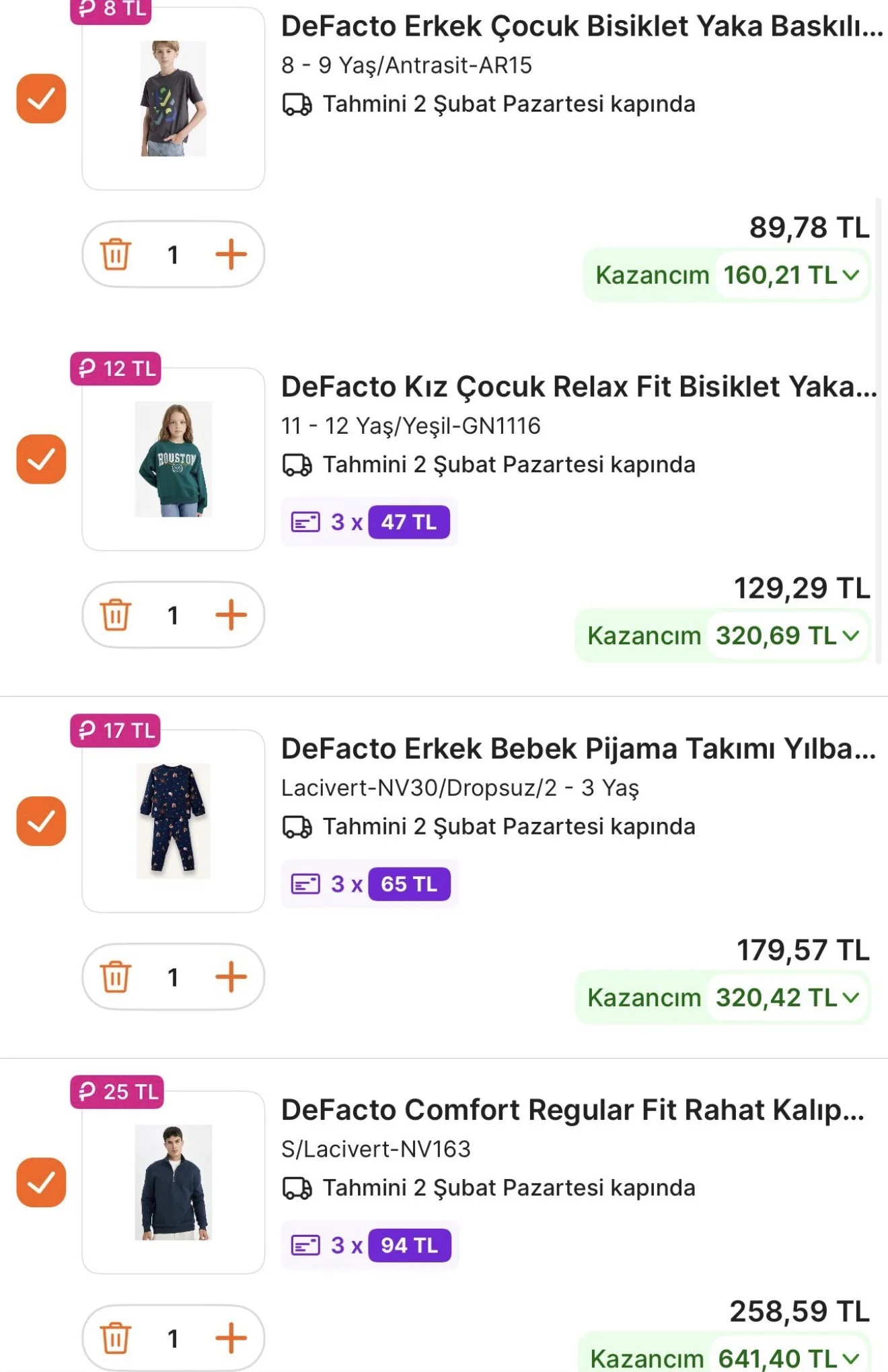Image resolution: width=888 pixels, height=1372 pixels.
Task: View the Comfort Regular Fit sweatshirt image
Action: 174,1182
